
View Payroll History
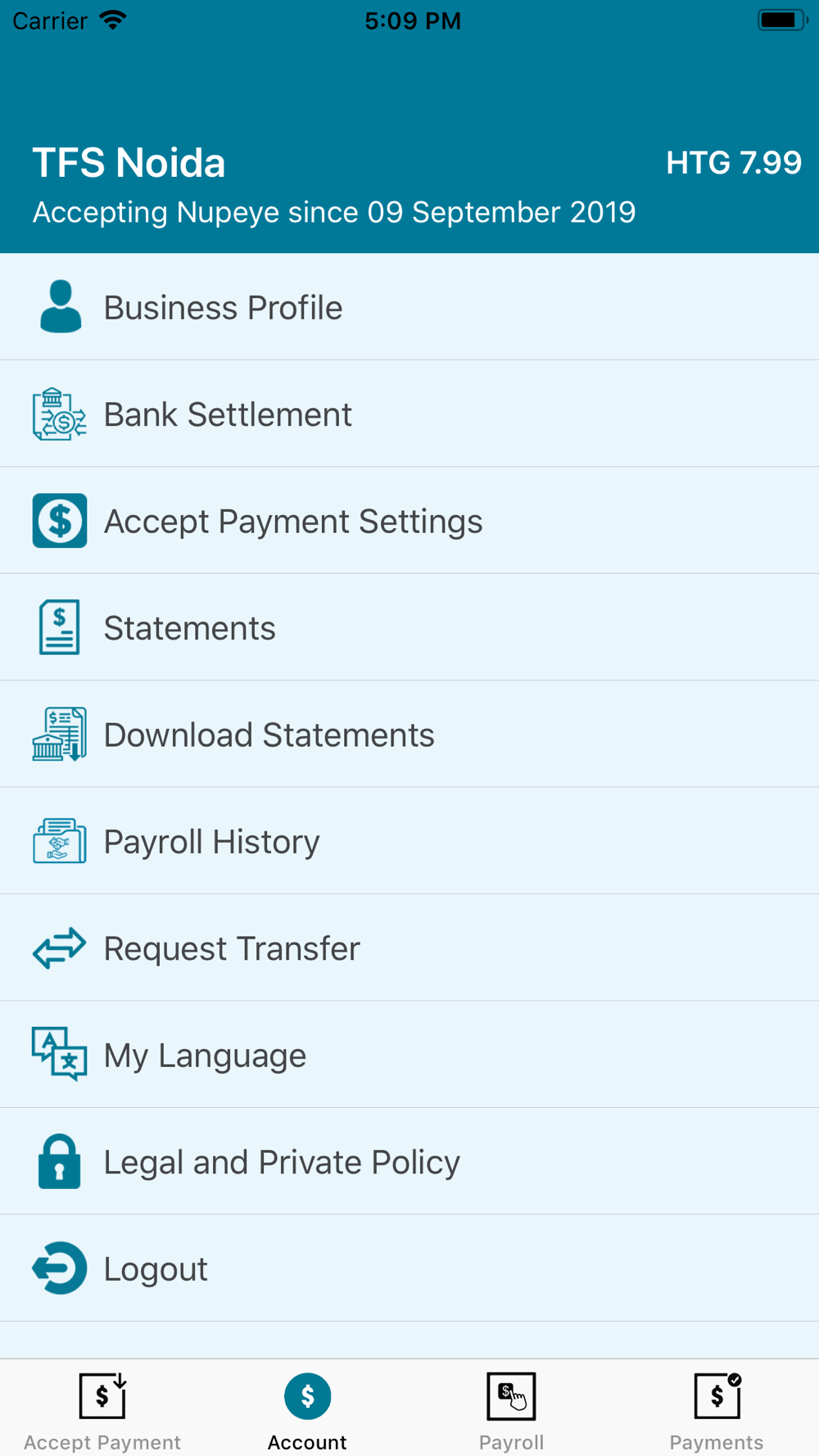point(409,841)
